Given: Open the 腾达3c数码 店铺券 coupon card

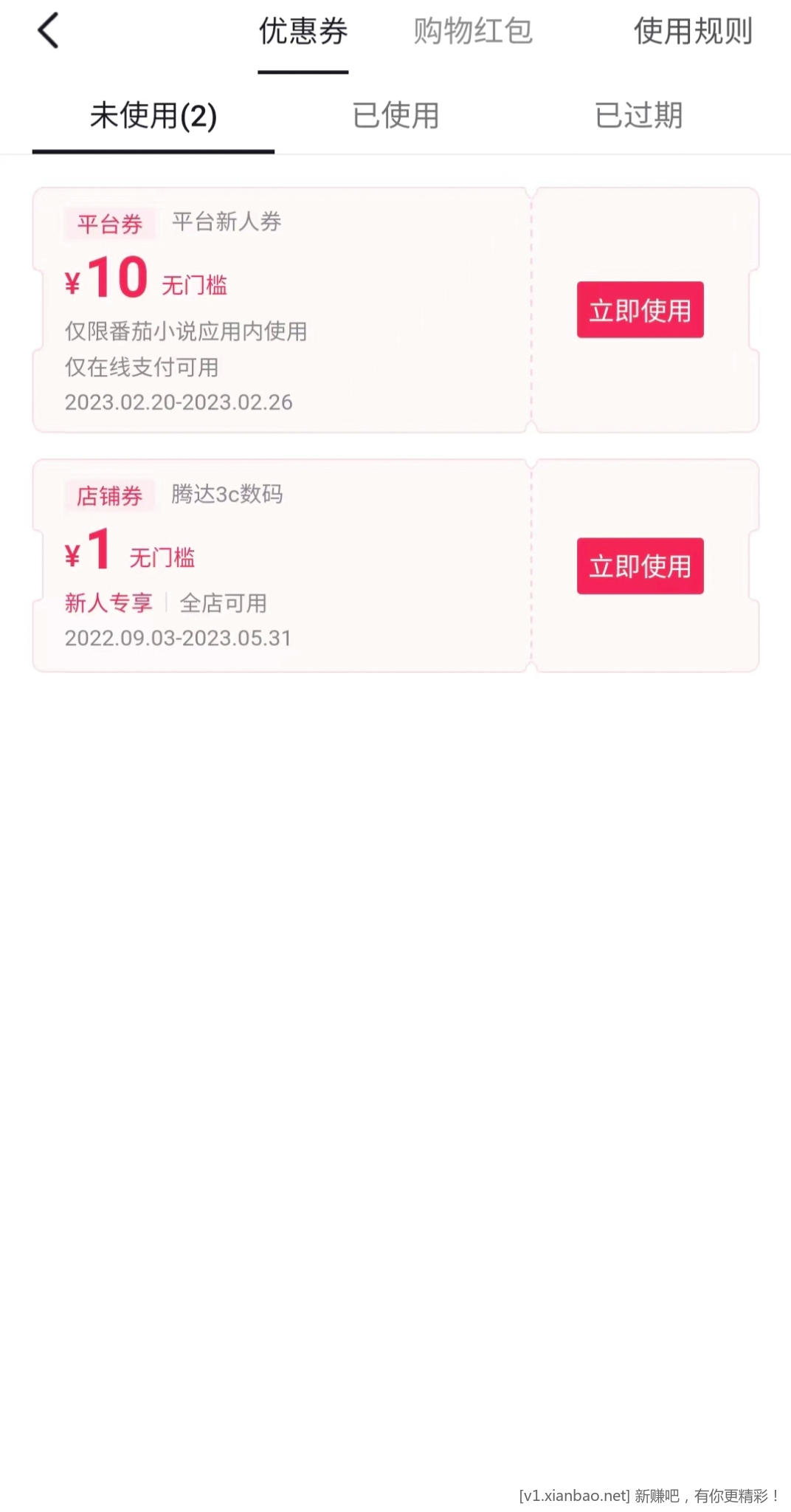Looking at the screenshot, I should [x=280, y=566].
